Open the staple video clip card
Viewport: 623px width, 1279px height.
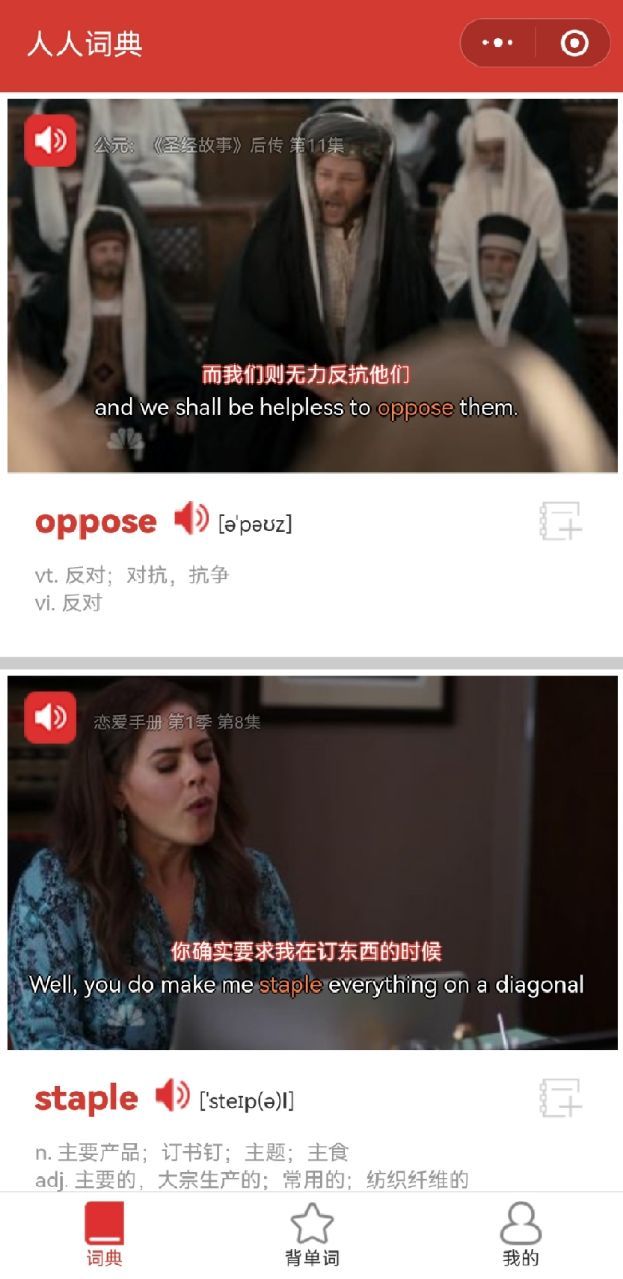[x=312, y=862]
